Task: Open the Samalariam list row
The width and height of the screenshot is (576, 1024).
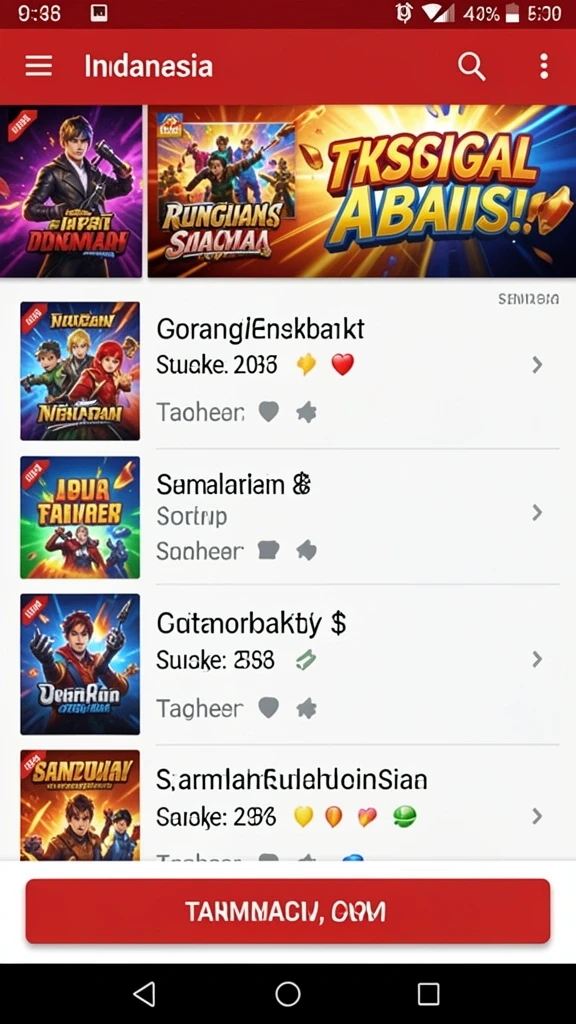Action: (x=288, y=517)
